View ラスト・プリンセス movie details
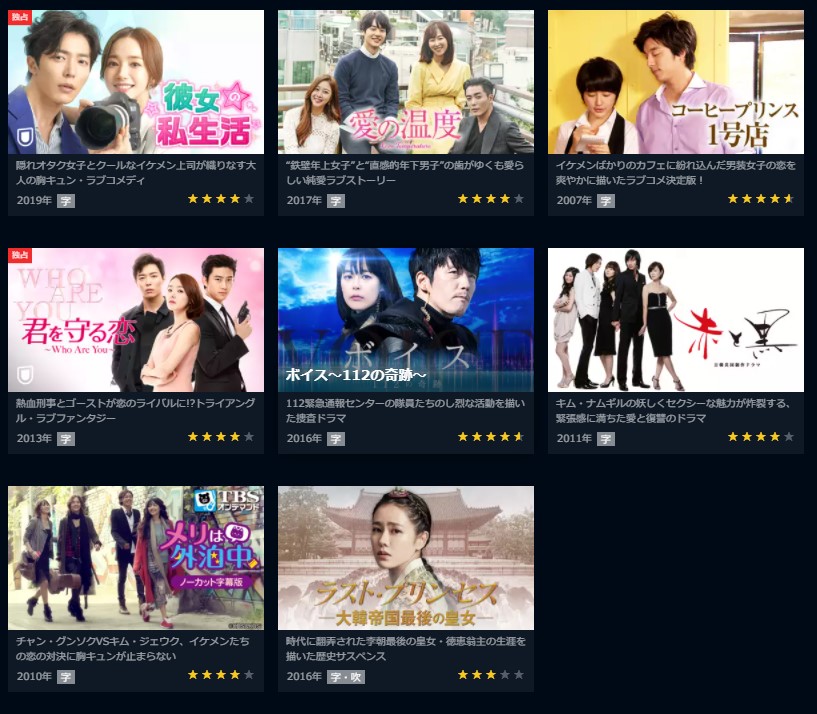 pyautogui.click(x=406, y=558)
